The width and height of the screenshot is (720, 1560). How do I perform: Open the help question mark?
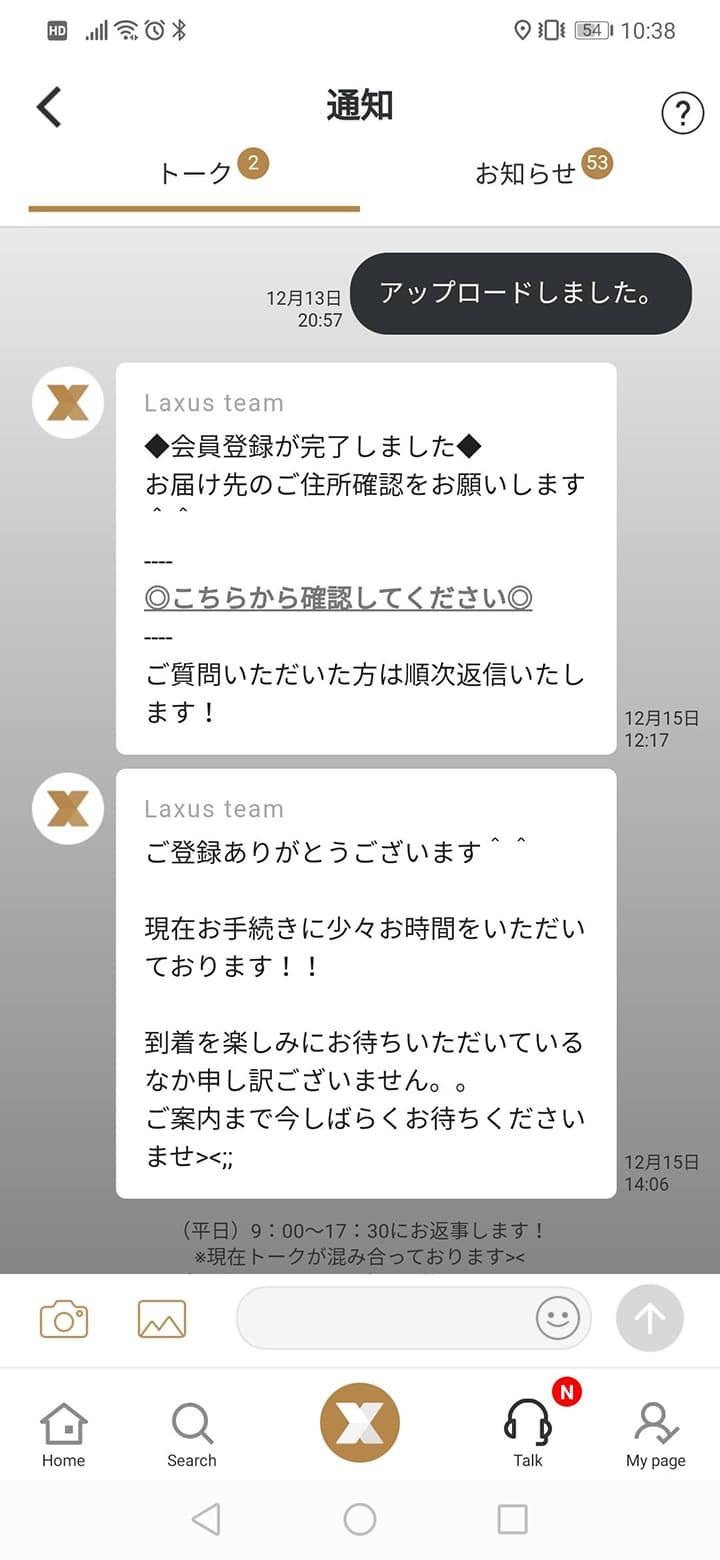(682, 114)
